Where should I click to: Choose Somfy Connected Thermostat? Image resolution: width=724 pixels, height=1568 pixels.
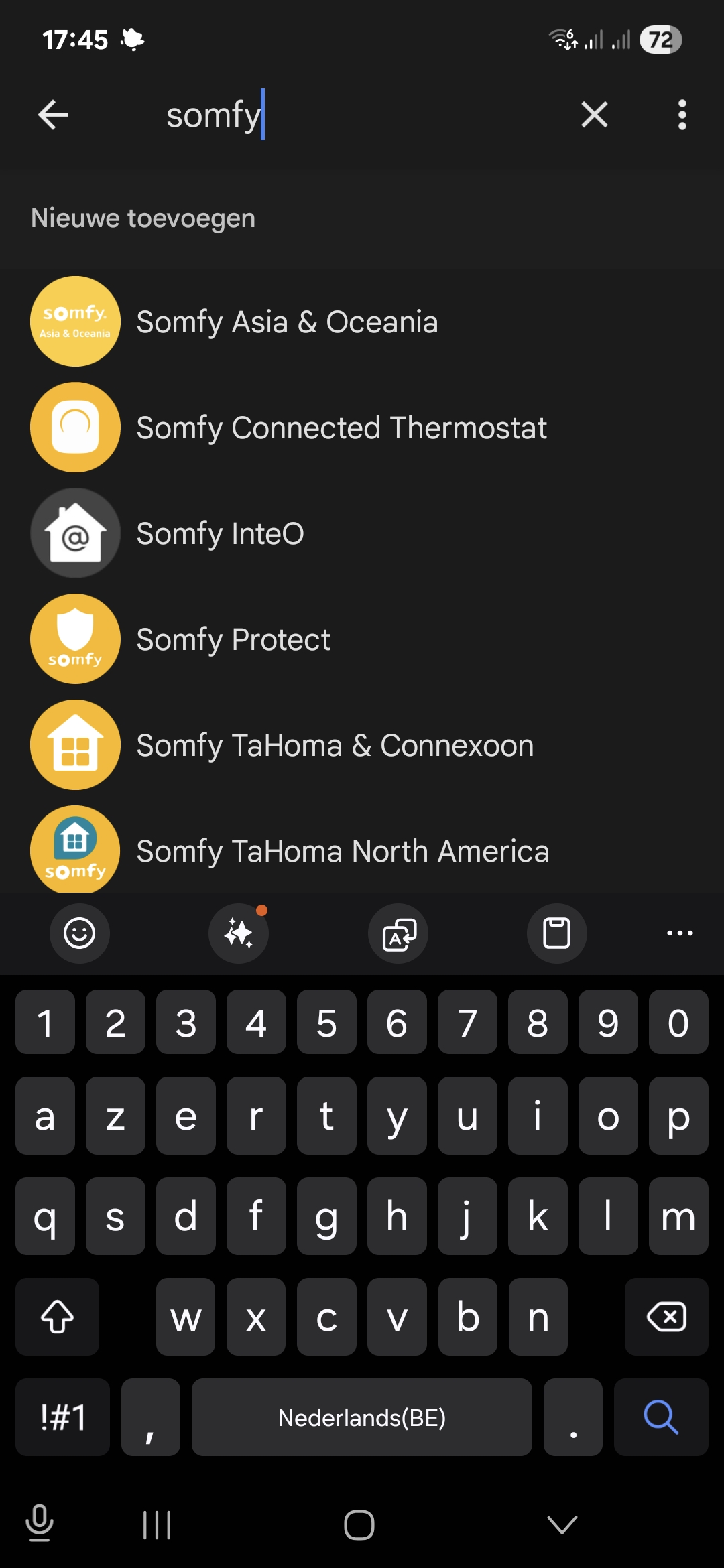[341, 428]
